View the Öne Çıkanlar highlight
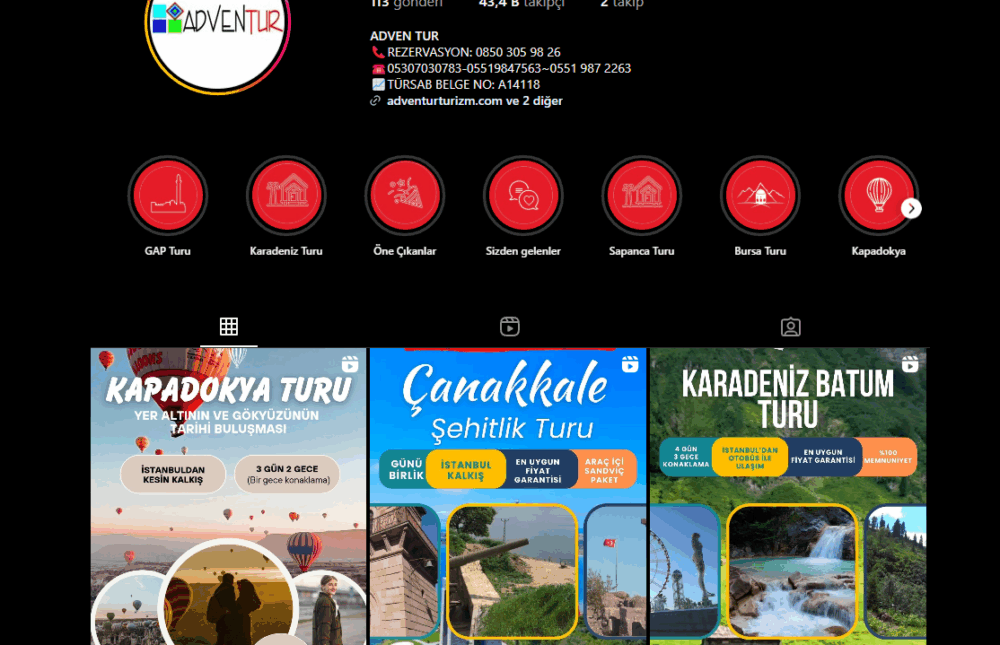Viewport: 1000px width, 645px height. (404, 196)
